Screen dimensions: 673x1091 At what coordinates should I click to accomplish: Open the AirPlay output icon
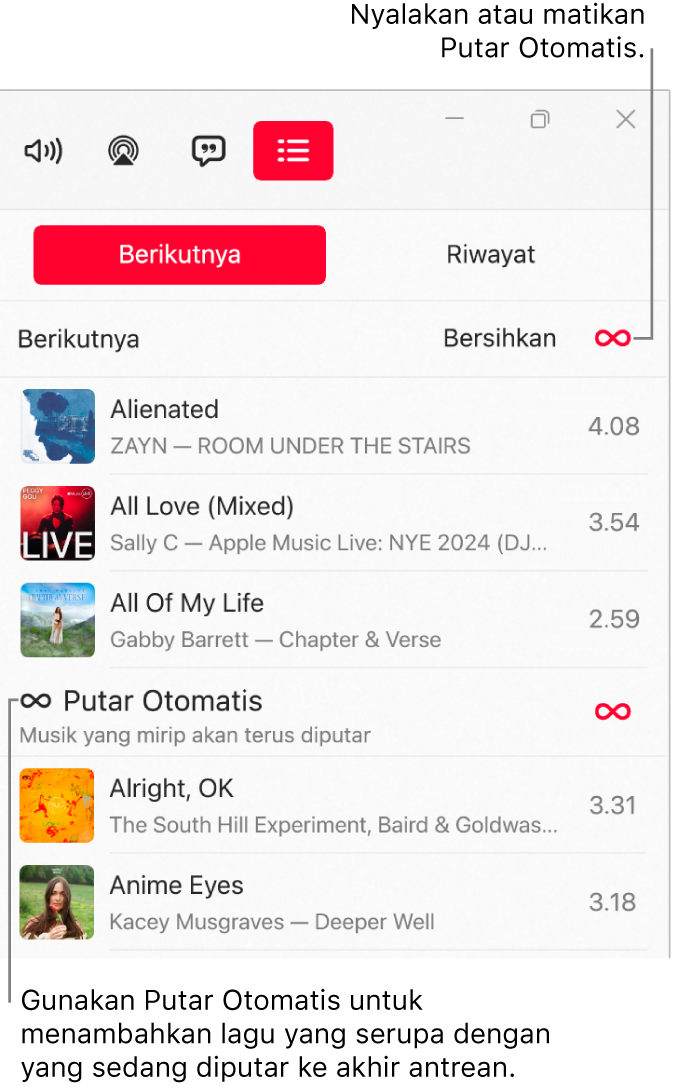coord(124,151)
